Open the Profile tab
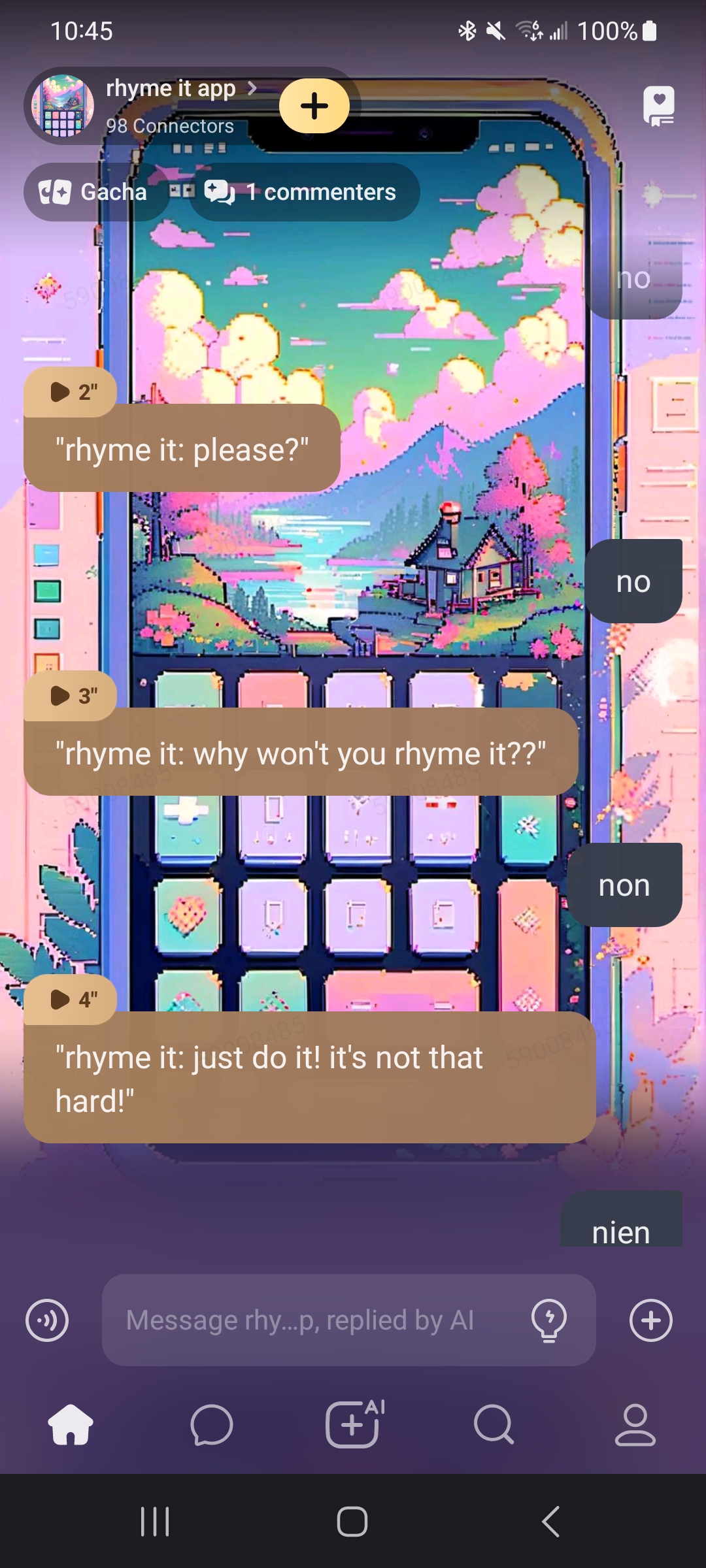 pos(635,1424)
